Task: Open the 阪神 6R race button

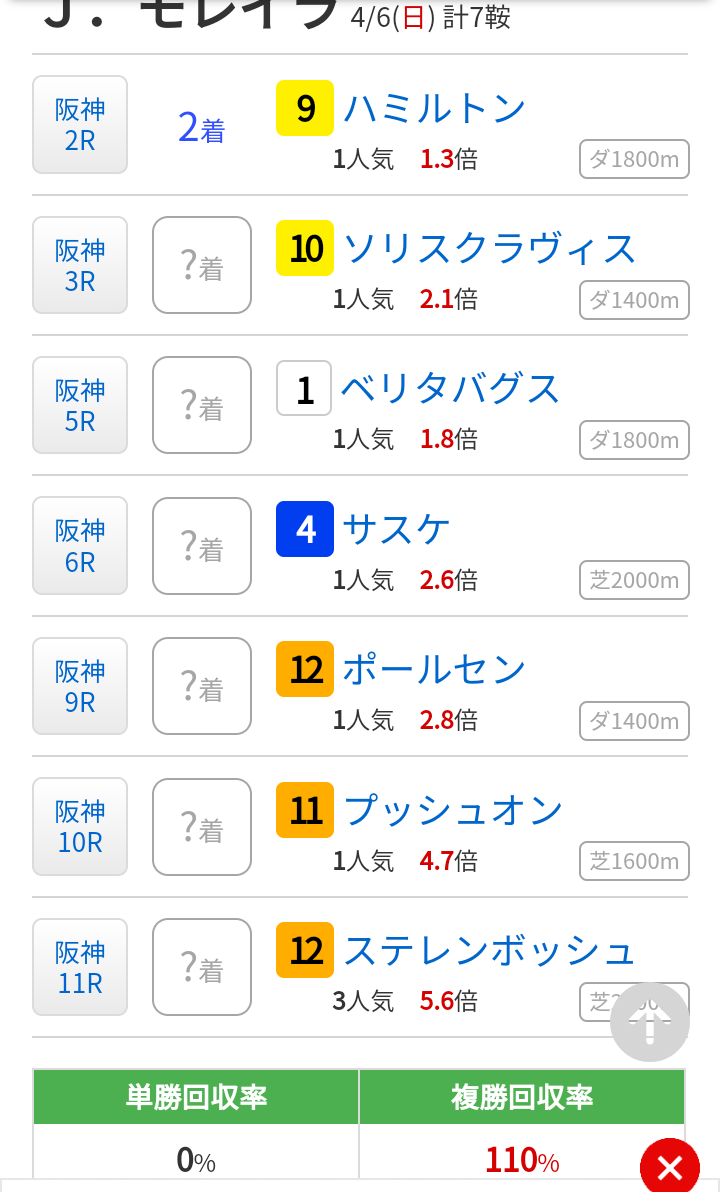Action: pos(80,546)
